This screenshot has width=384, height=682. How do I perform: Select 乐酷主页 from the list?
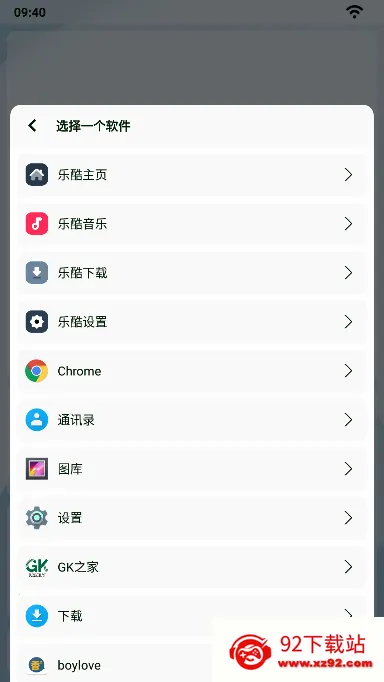pyautogui.click(x=192, y=175)
